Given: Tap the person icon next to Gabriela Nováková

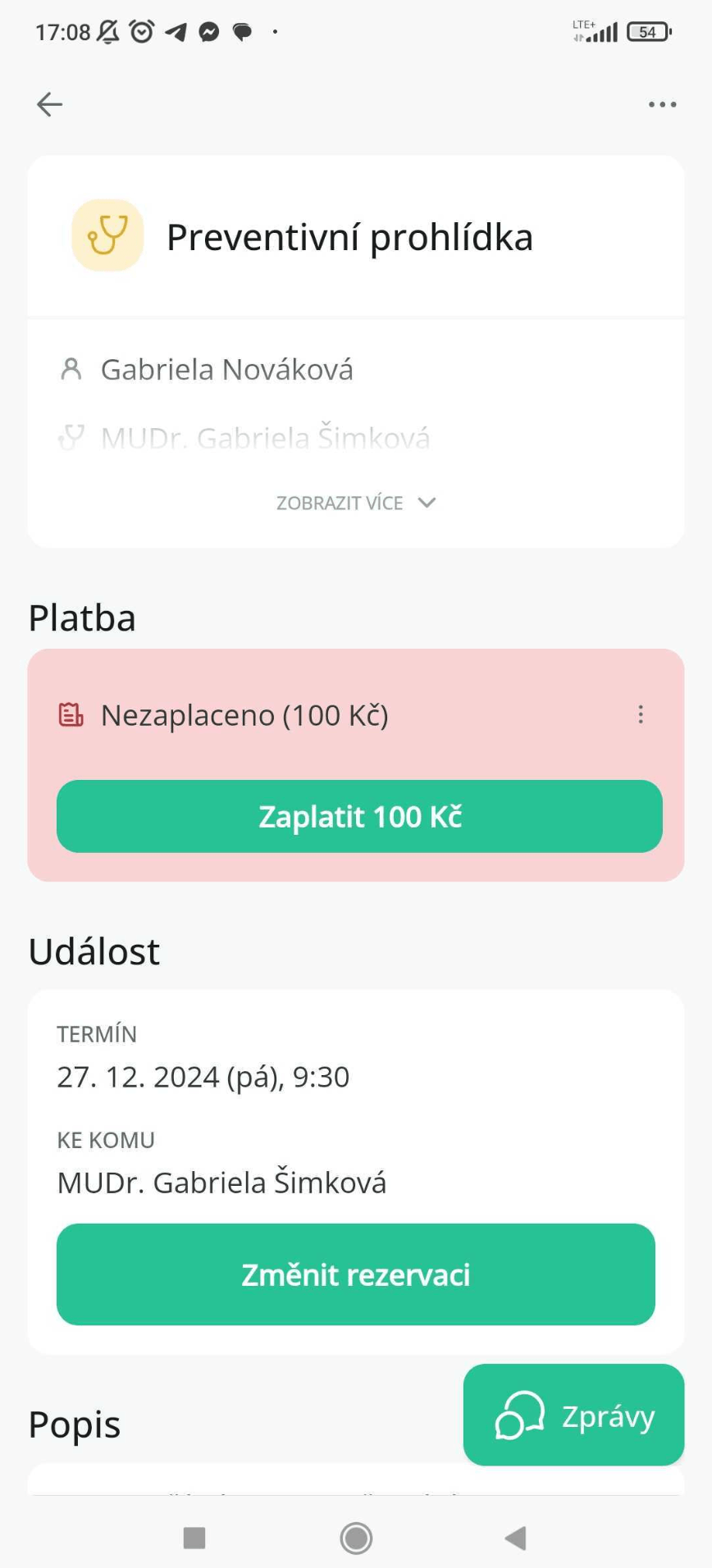Looking at the screenshot, I should point(71,369).
